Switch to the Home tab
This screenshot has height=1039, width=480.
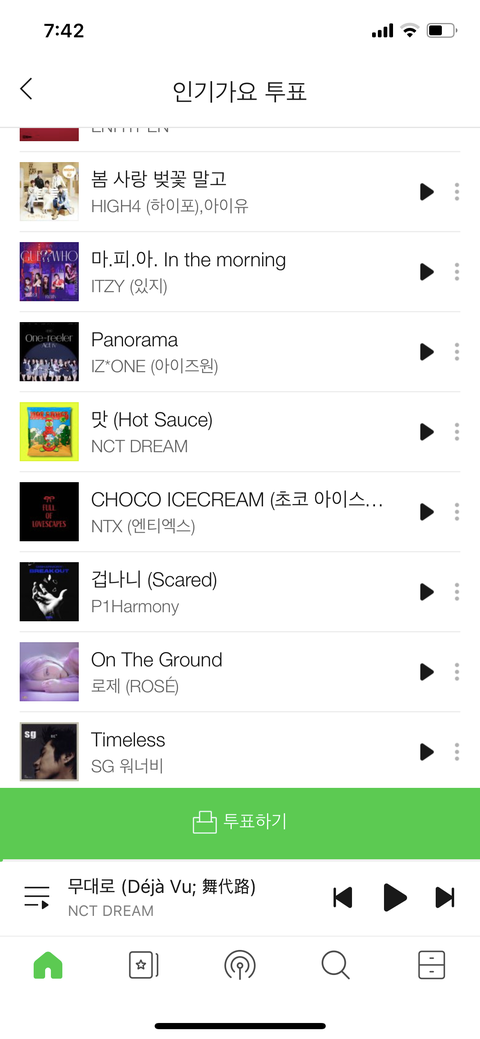click(x=48, y=965)
